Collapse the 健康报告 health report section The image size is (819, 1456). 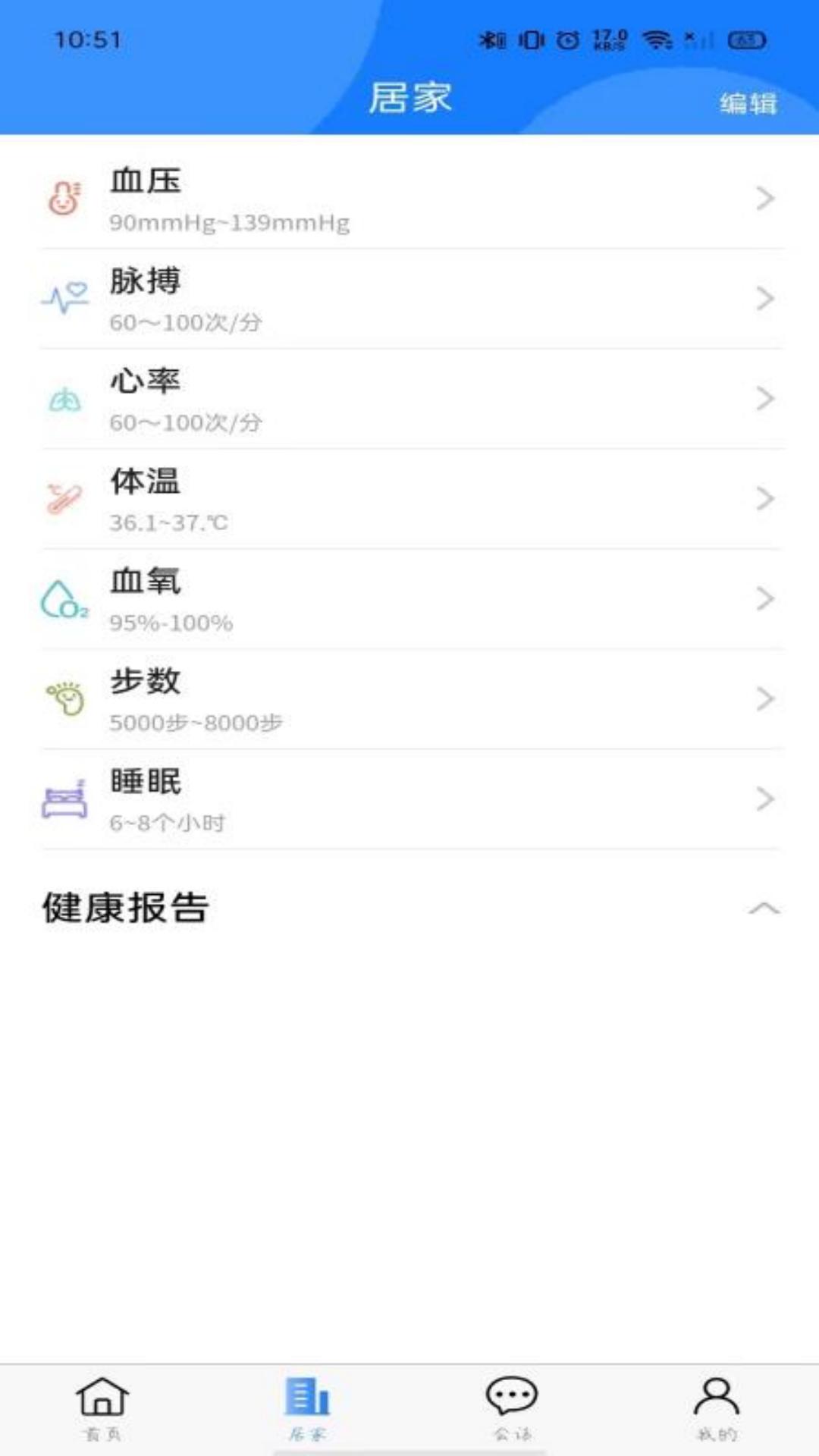pyautogui.click(x=764, y=908)
